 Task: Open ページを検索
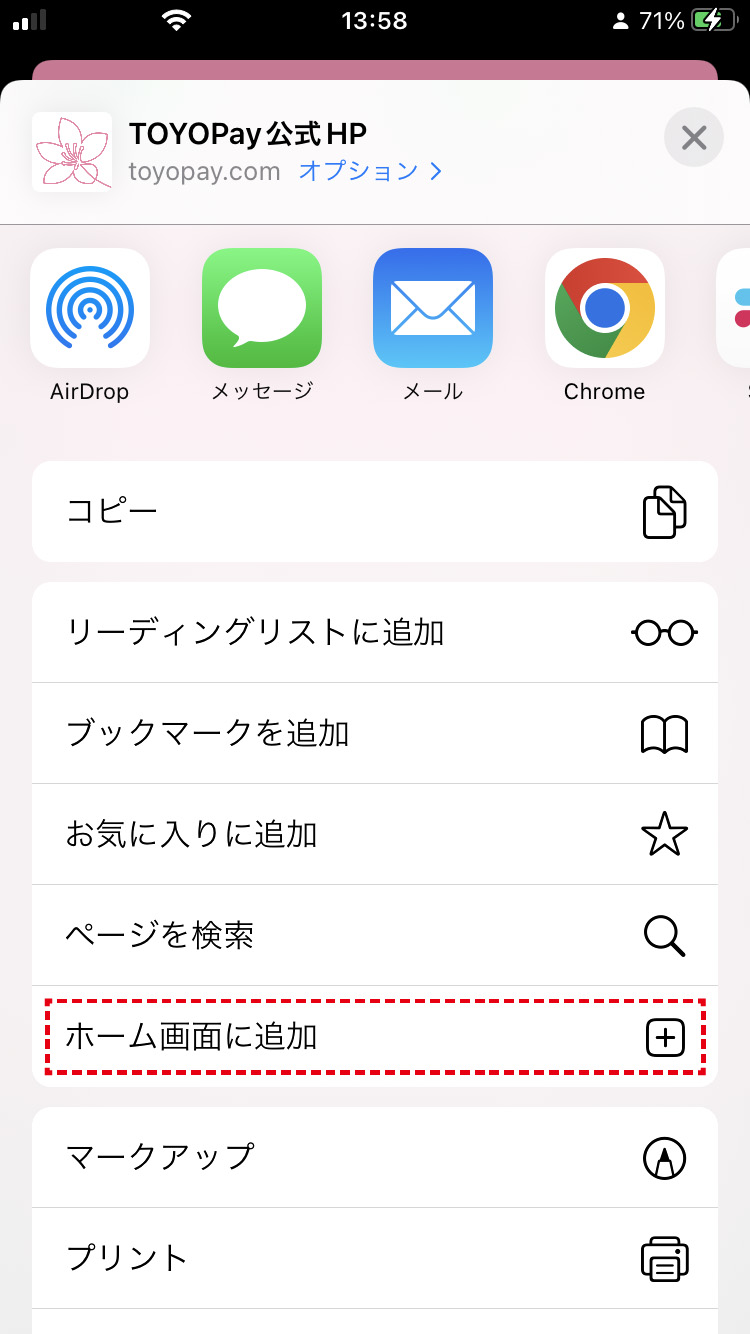pyautogui.click(x=375, y=935)
